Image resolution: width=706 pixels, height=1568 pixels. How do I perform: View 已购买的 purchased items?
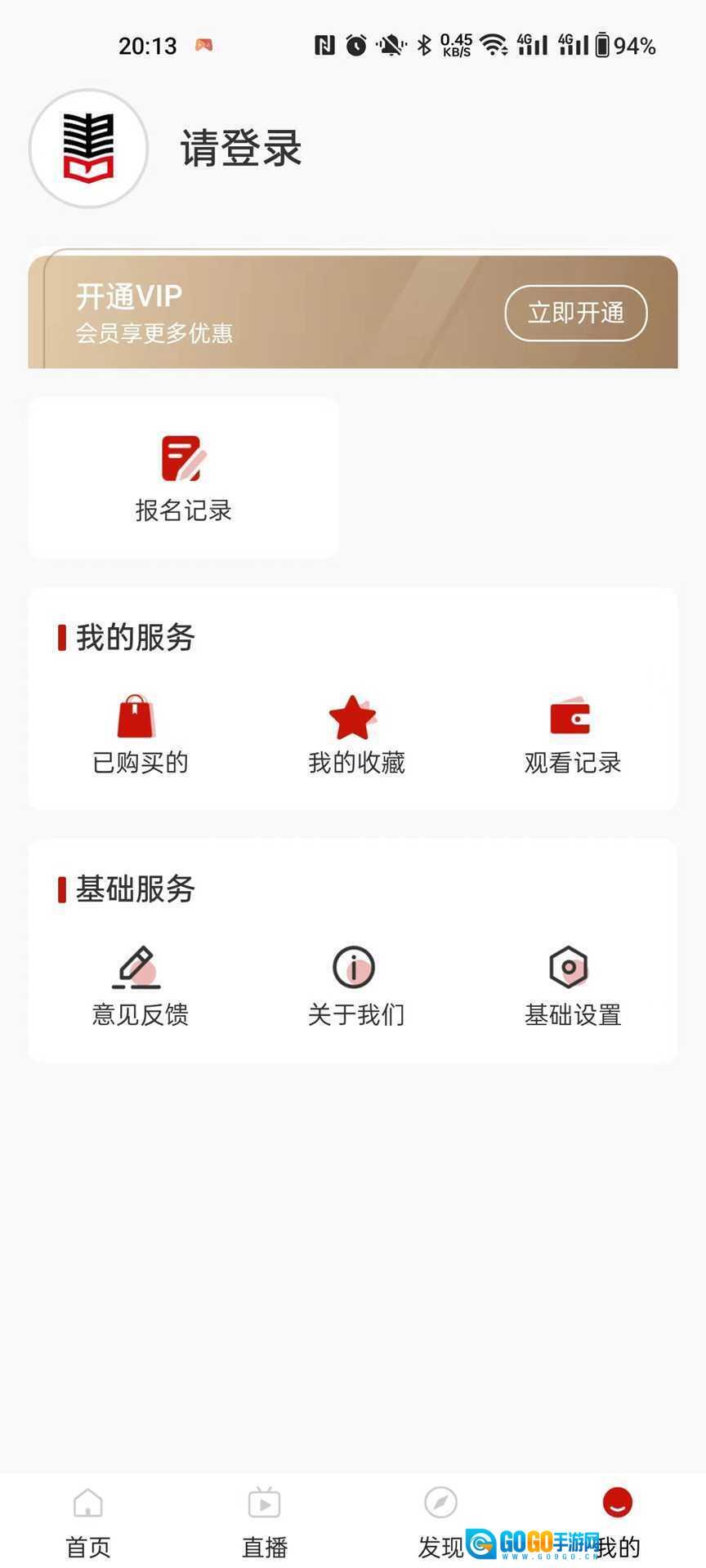(140, 734)
